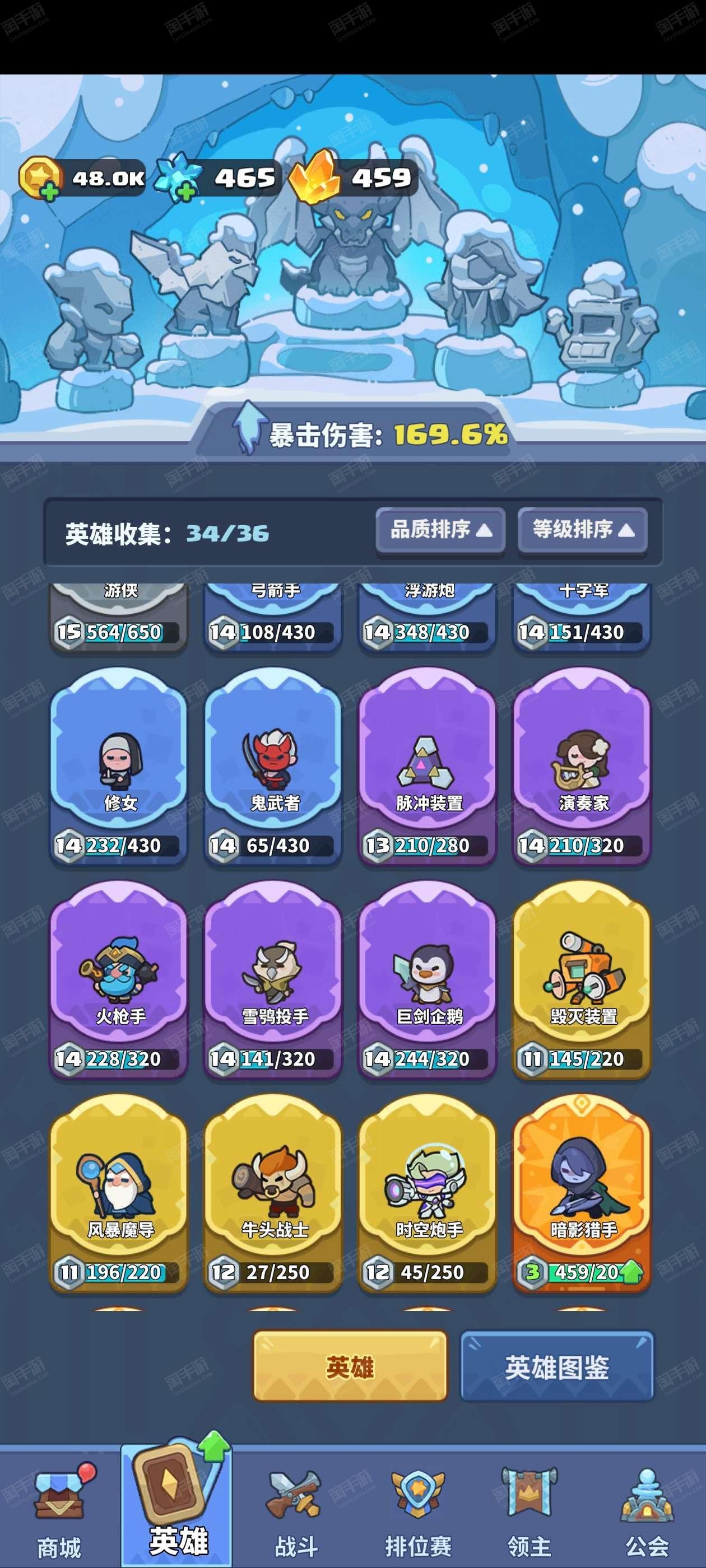
Task: Sort heroes by 品质排序
Action: point(440,530)
